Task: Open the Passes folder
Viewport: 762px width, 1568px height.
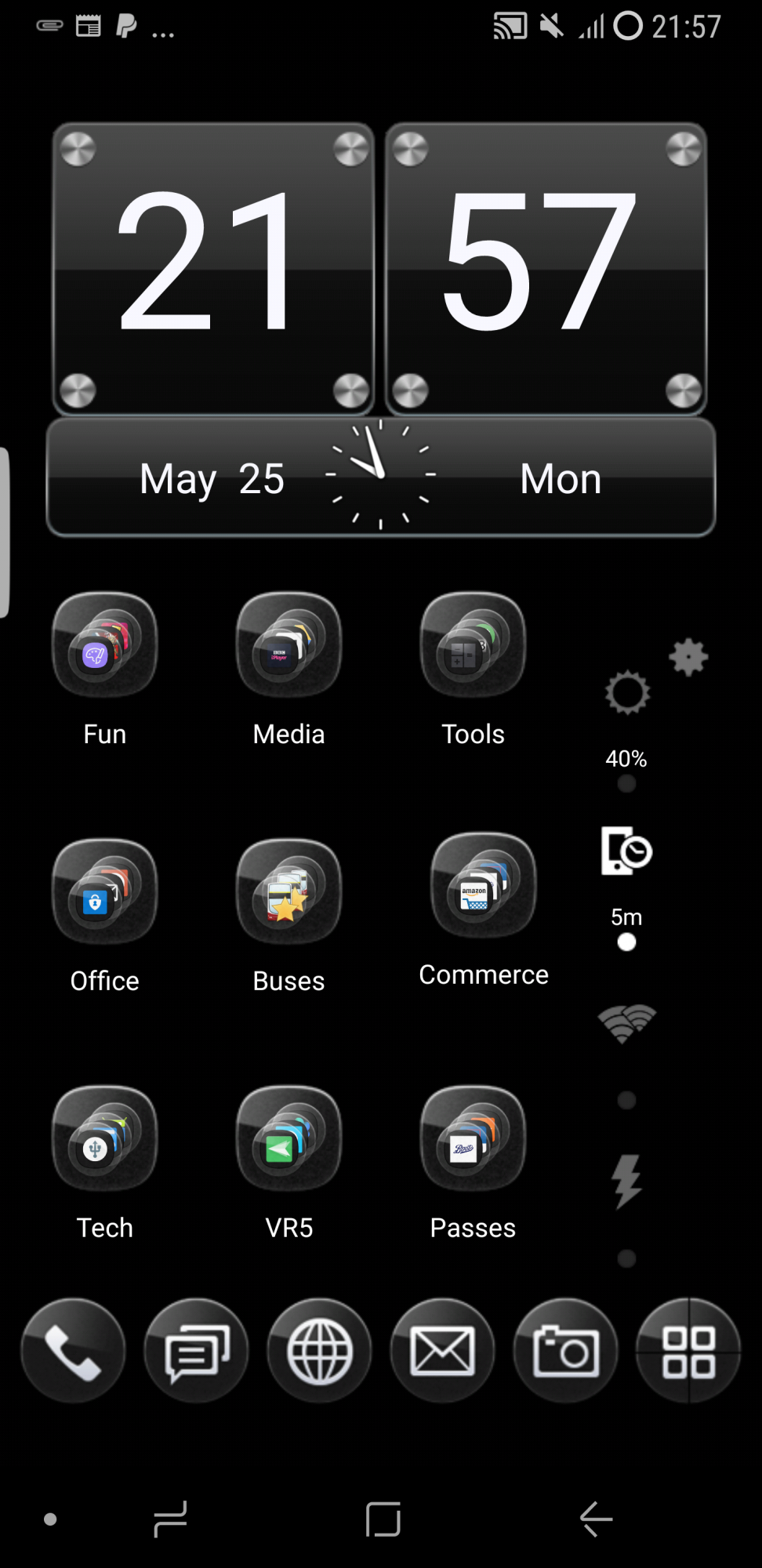Action: [x=473, y=1139]
